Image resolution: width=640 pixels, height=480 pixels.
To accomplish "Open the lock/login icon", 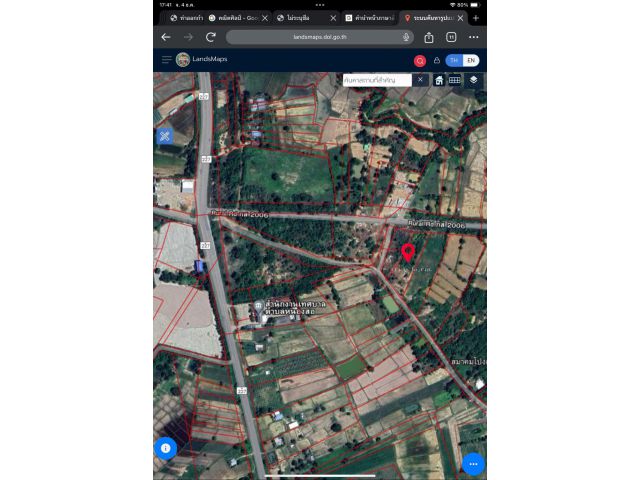I will [436, 60].
